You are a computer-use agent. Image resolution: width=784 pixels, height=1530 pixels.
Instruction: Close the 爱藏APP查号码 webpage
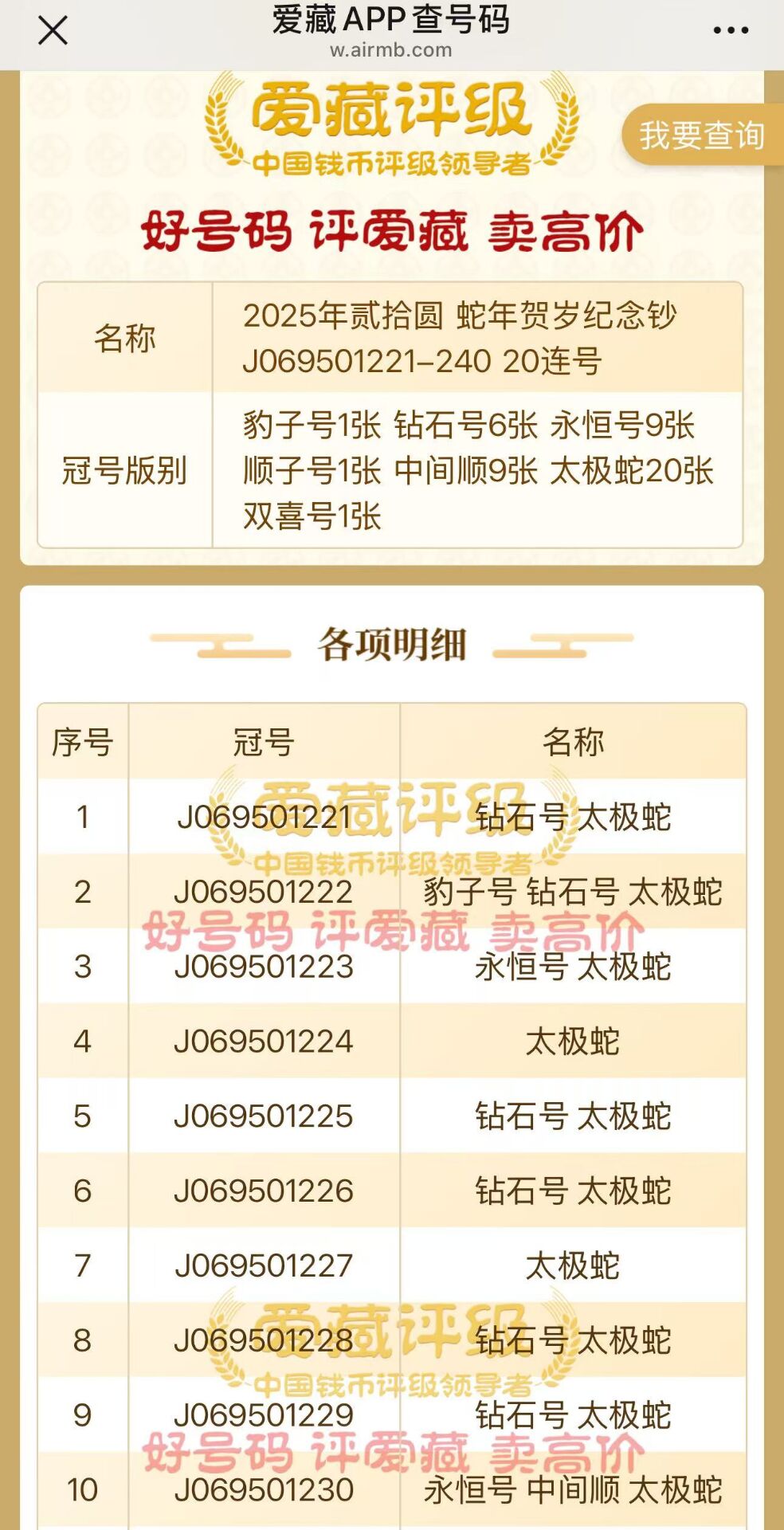pyautogui.click(x=53, y=31)
